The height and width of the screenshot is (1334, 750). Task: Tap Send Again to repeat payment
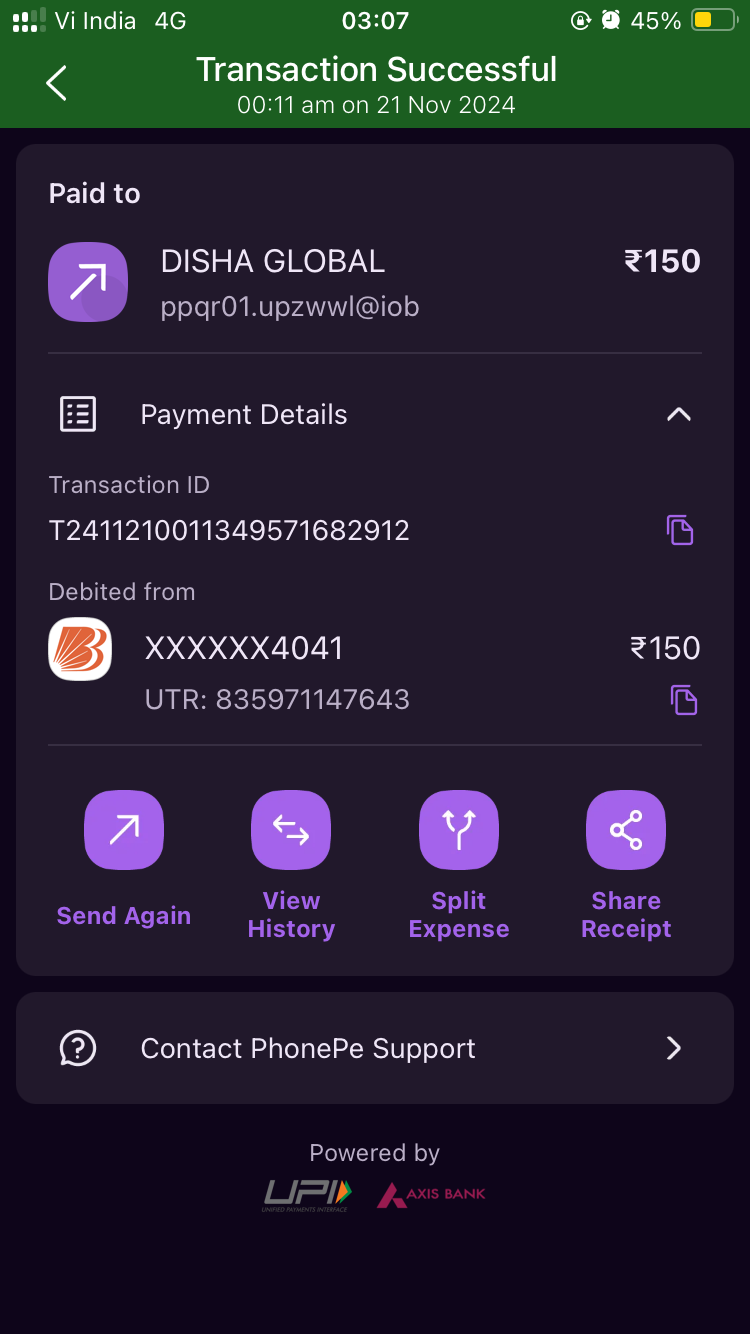[x=124, y=831]
